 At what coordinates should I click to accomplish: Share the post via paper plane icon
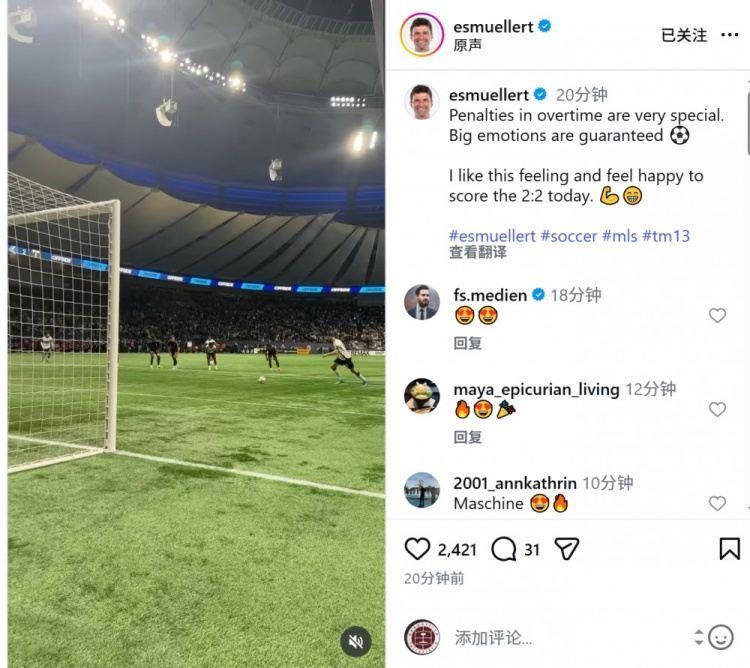(x=567, y=549)
